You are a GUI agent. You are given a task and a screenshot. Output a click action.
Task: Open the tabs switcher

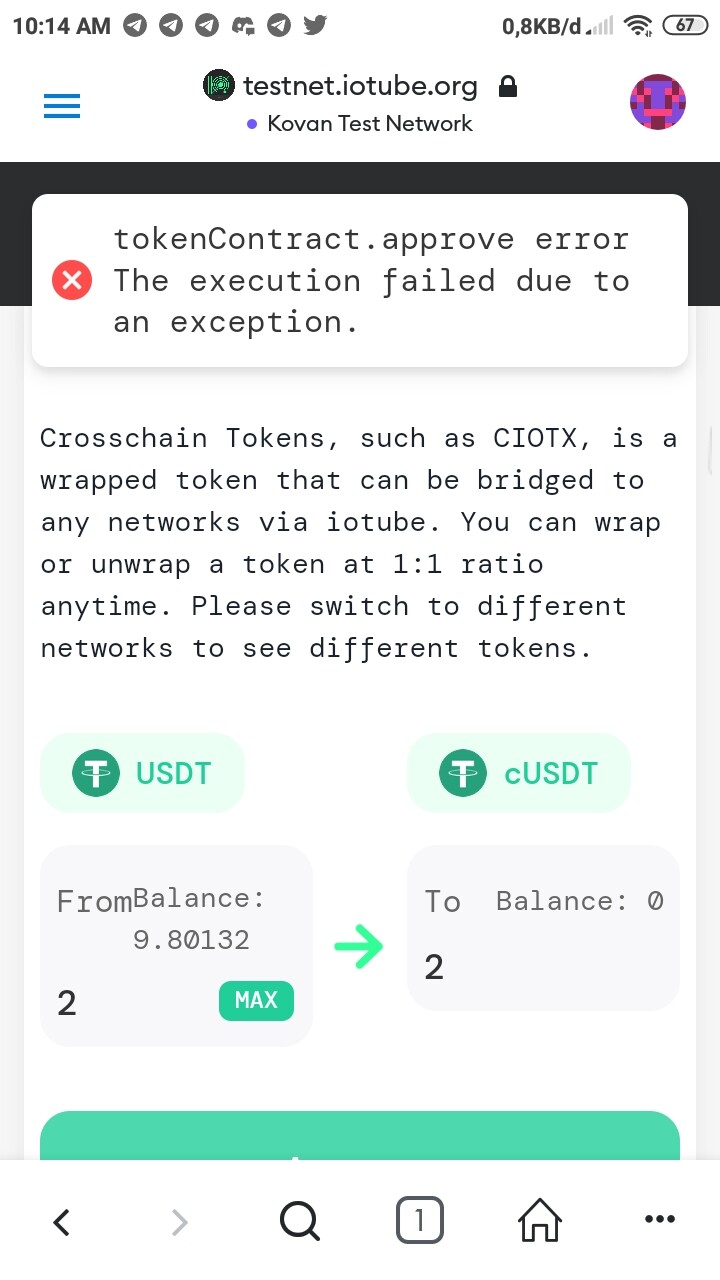pos(420,1221)
